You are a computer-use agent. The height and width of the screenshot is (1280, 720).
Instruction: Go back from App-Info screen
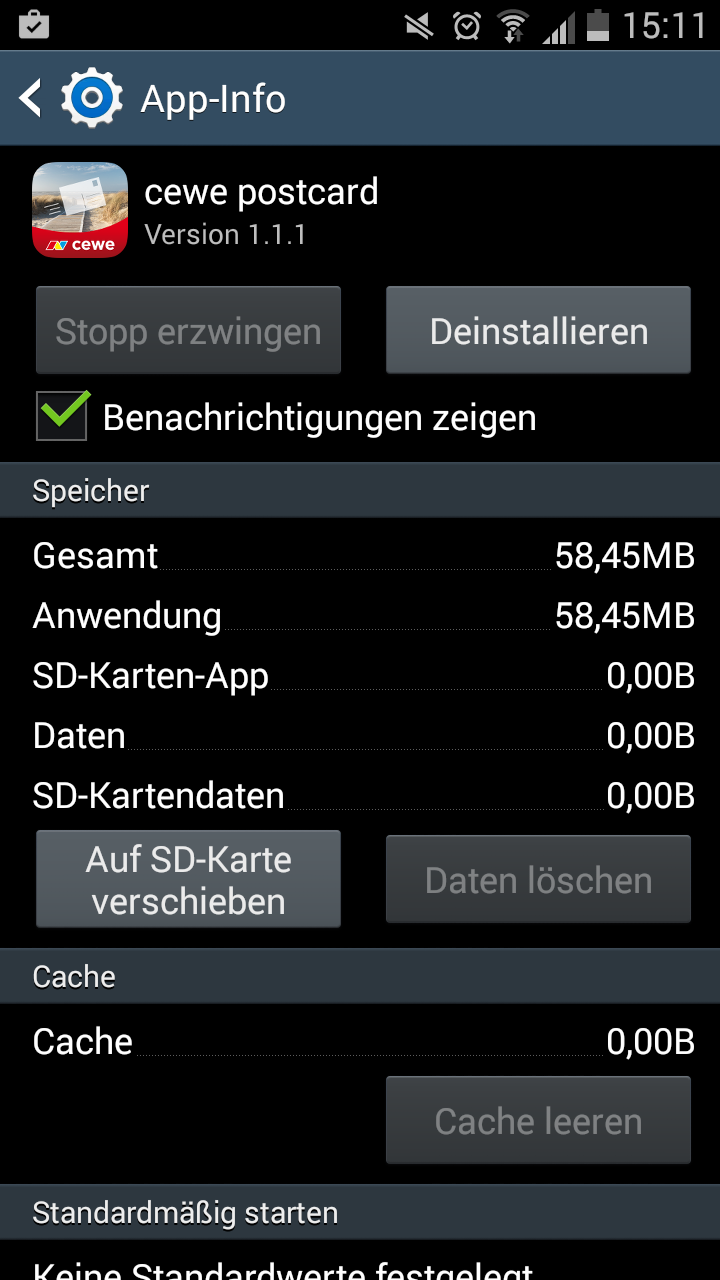32,98
